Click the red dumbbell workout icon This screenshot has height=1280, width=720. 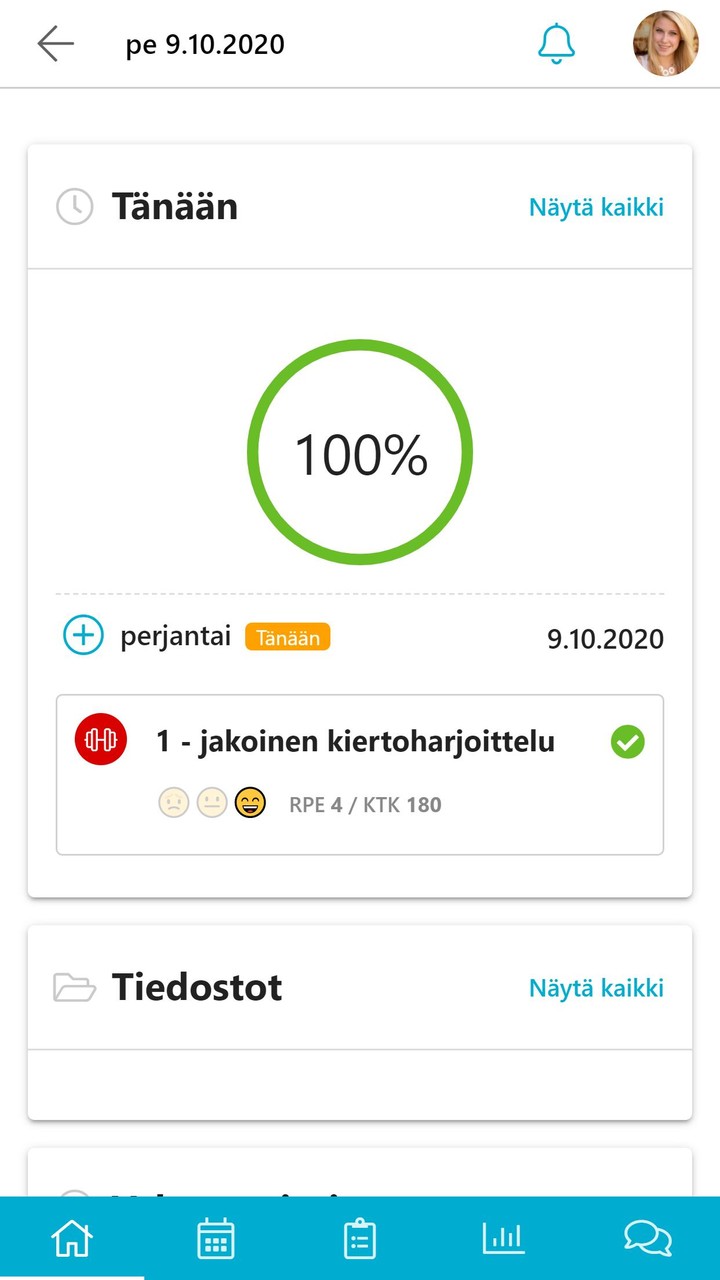coord(100,739)
